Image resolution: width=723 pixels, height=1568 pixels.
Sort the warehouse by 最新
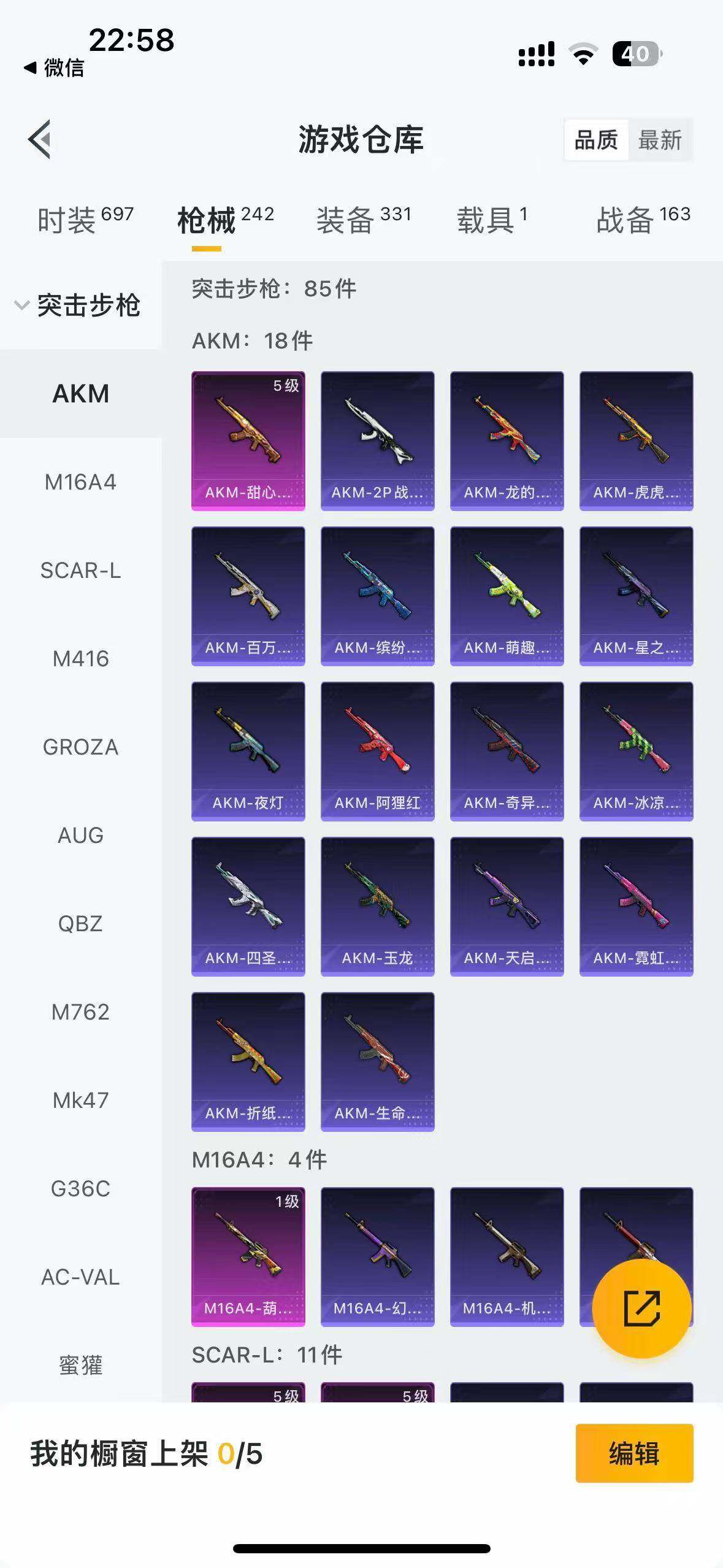[659, 140]
